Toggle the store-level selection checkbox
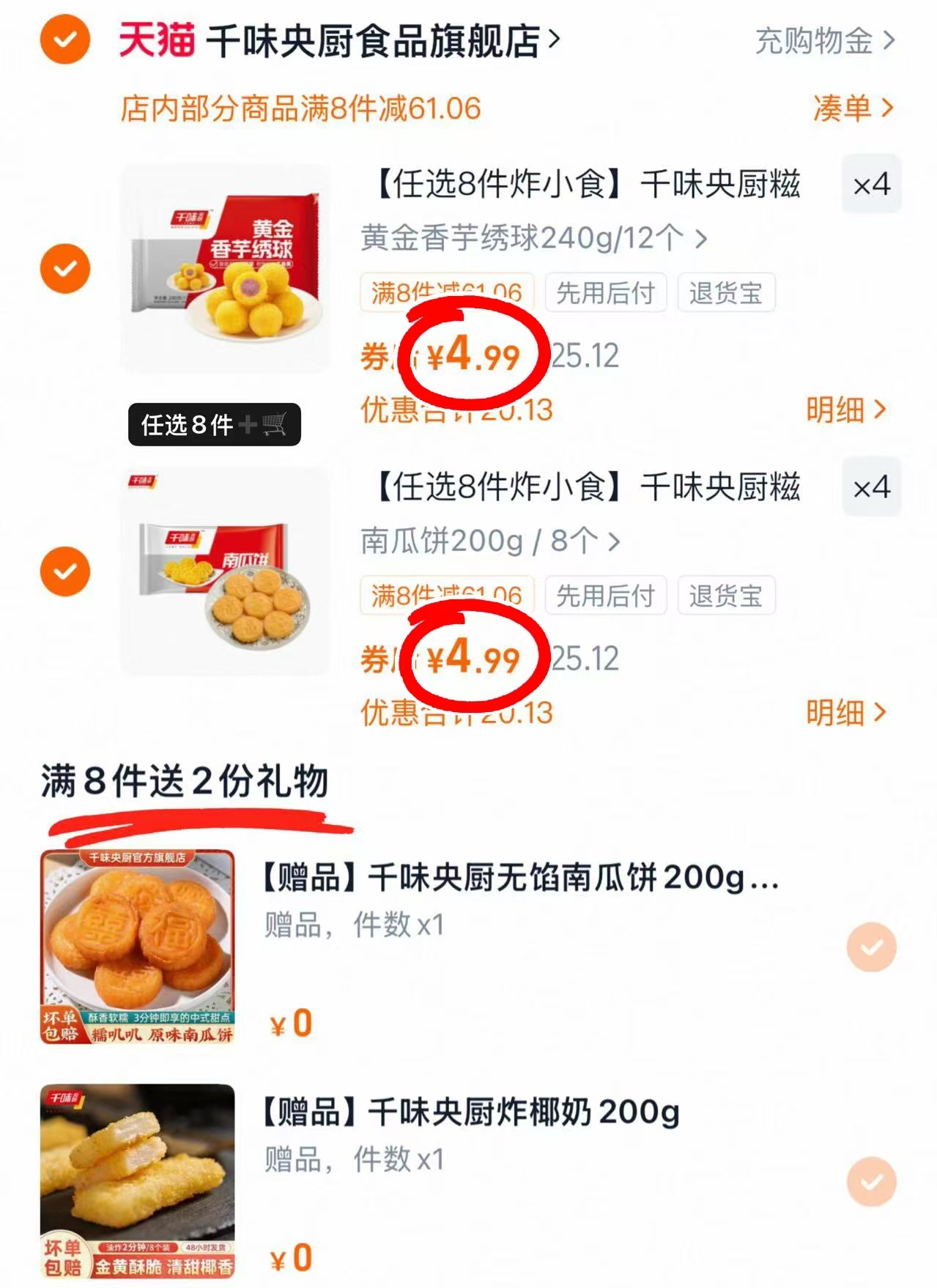This screenshot has width=937, height=1288. (65, 42)
